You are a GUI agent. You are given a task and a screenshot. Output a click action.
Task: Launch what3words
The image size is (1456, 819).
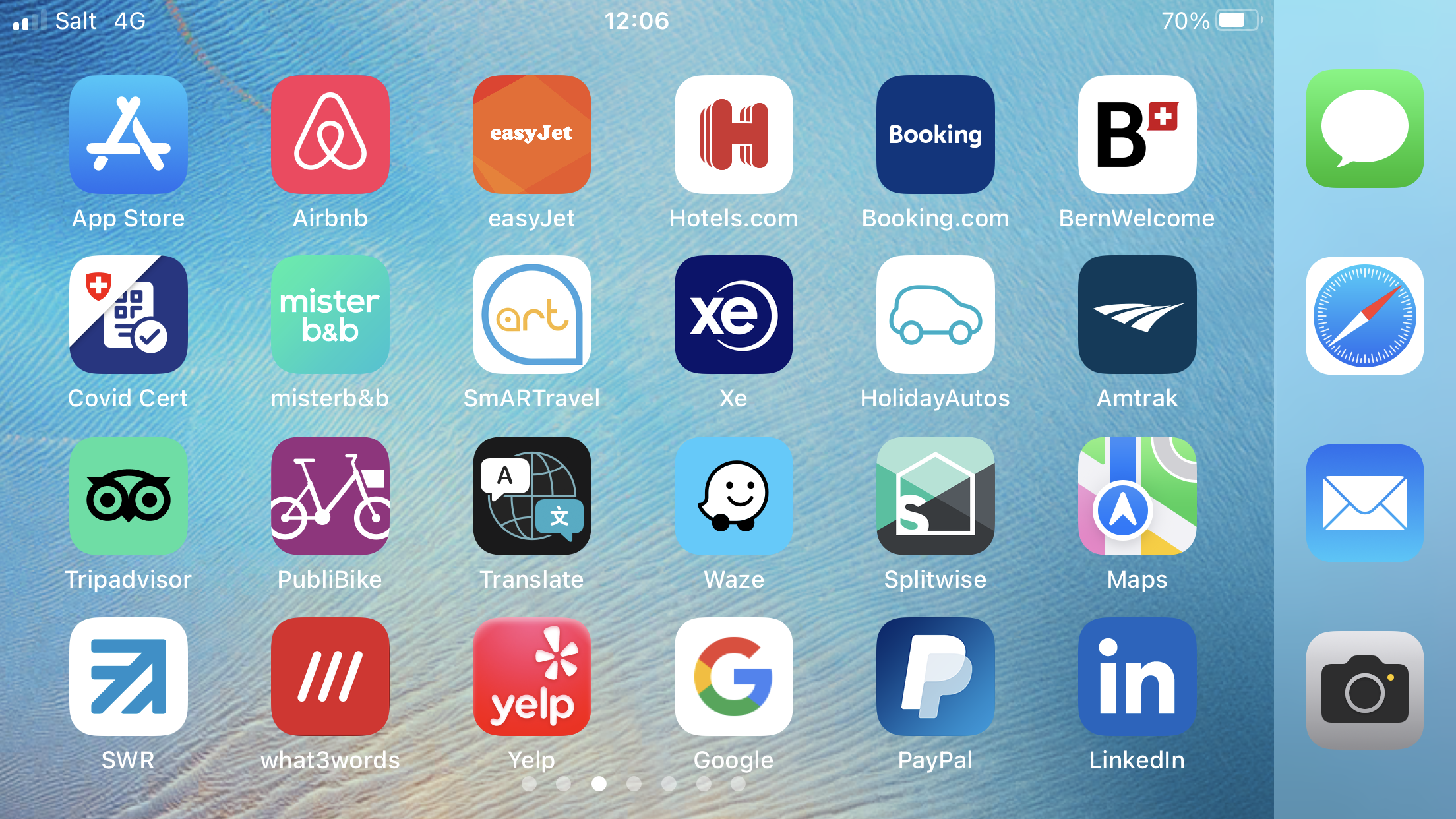(330, 677)
